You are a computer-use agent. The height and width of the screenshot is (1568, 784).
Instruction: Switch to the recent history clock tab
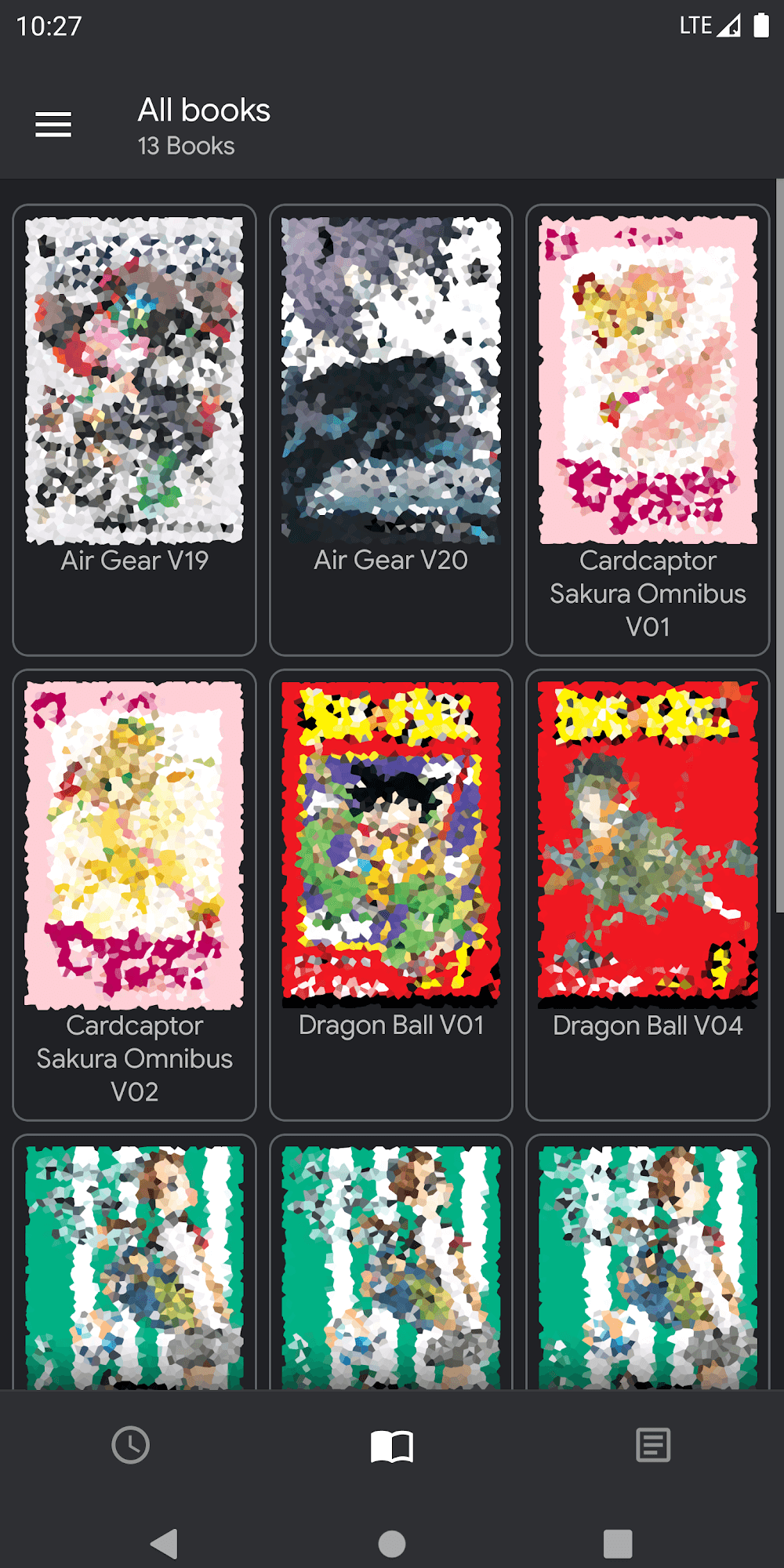131,1445
